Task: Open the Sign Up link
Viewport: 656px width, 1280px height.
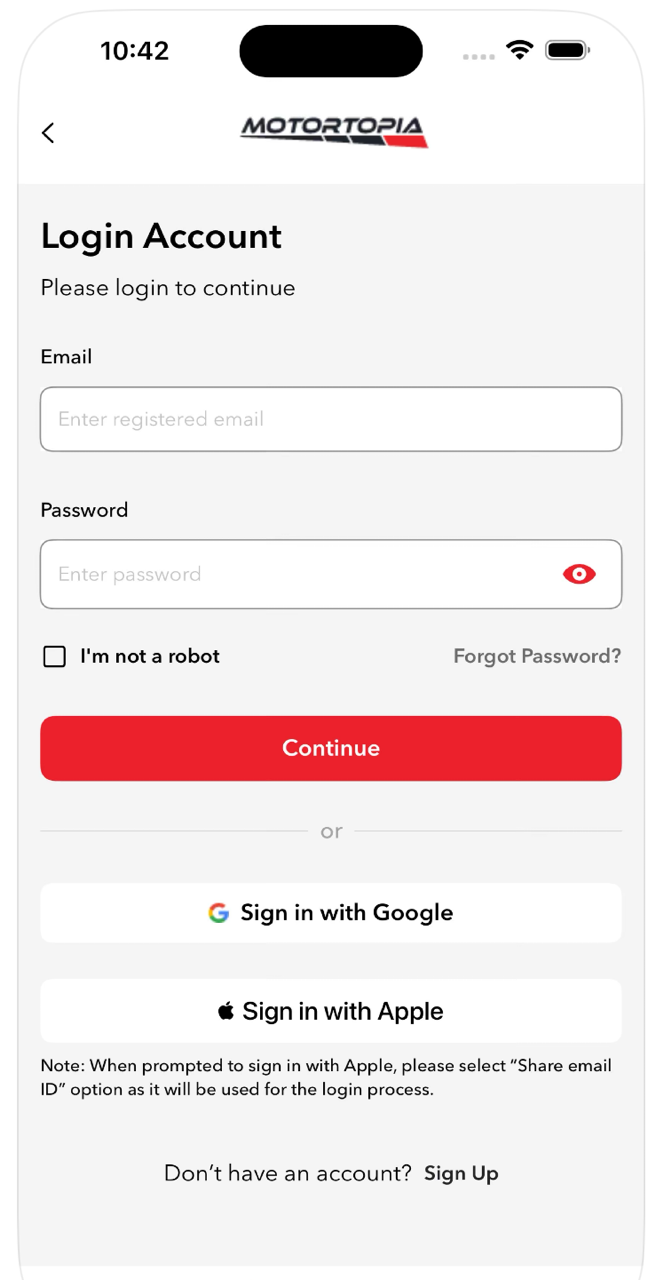Action: coord(461,1173)
